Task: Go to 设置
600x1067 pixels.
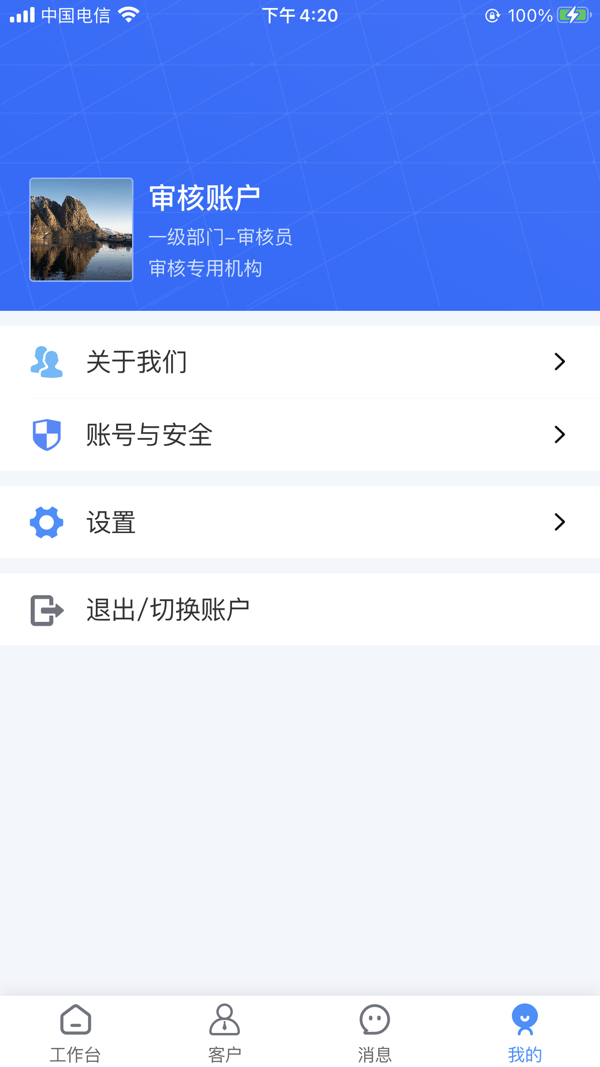Action: click(300, 522)
